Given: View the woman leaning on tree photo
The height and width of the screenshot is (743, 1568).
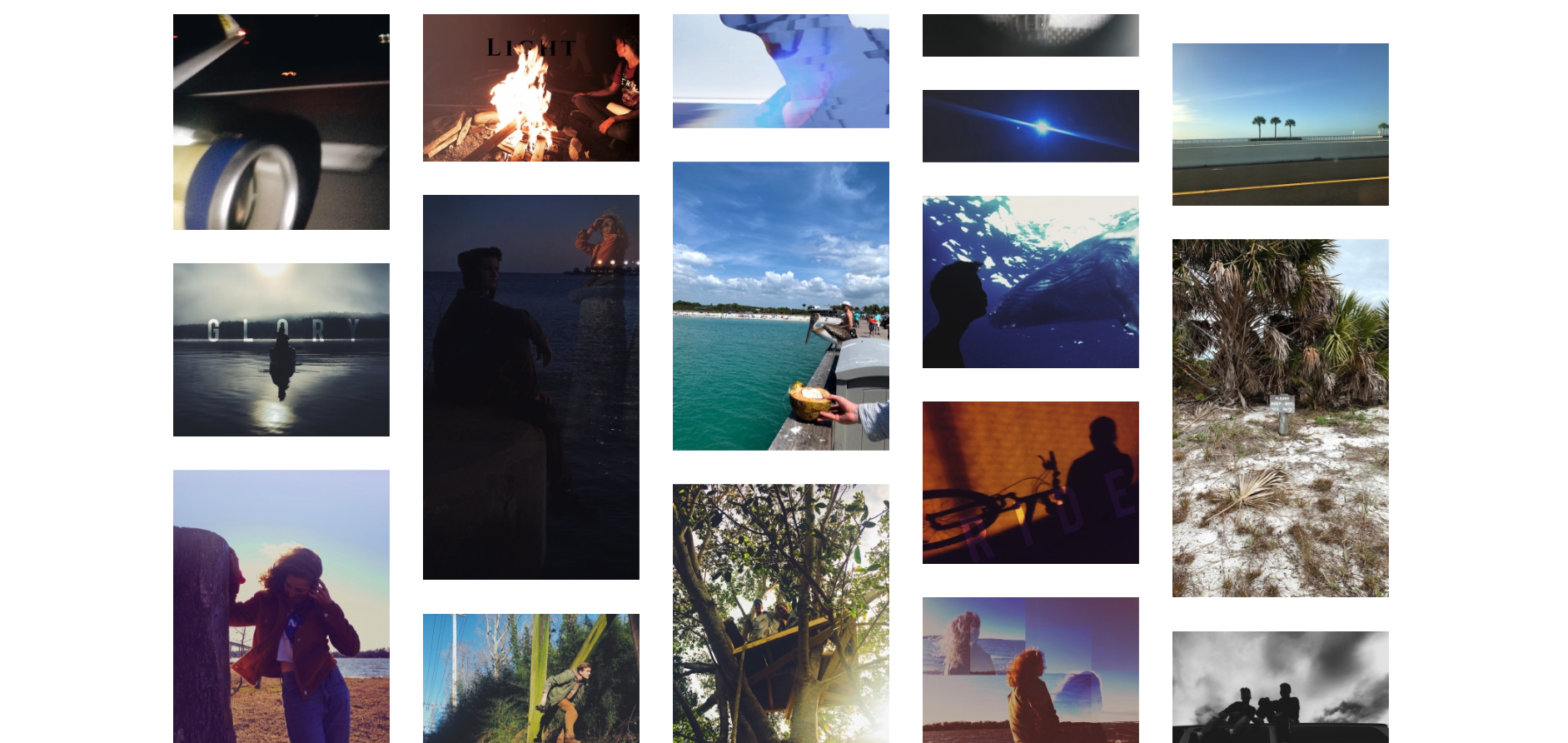Looking at the screenshot, I should [281, 606].
